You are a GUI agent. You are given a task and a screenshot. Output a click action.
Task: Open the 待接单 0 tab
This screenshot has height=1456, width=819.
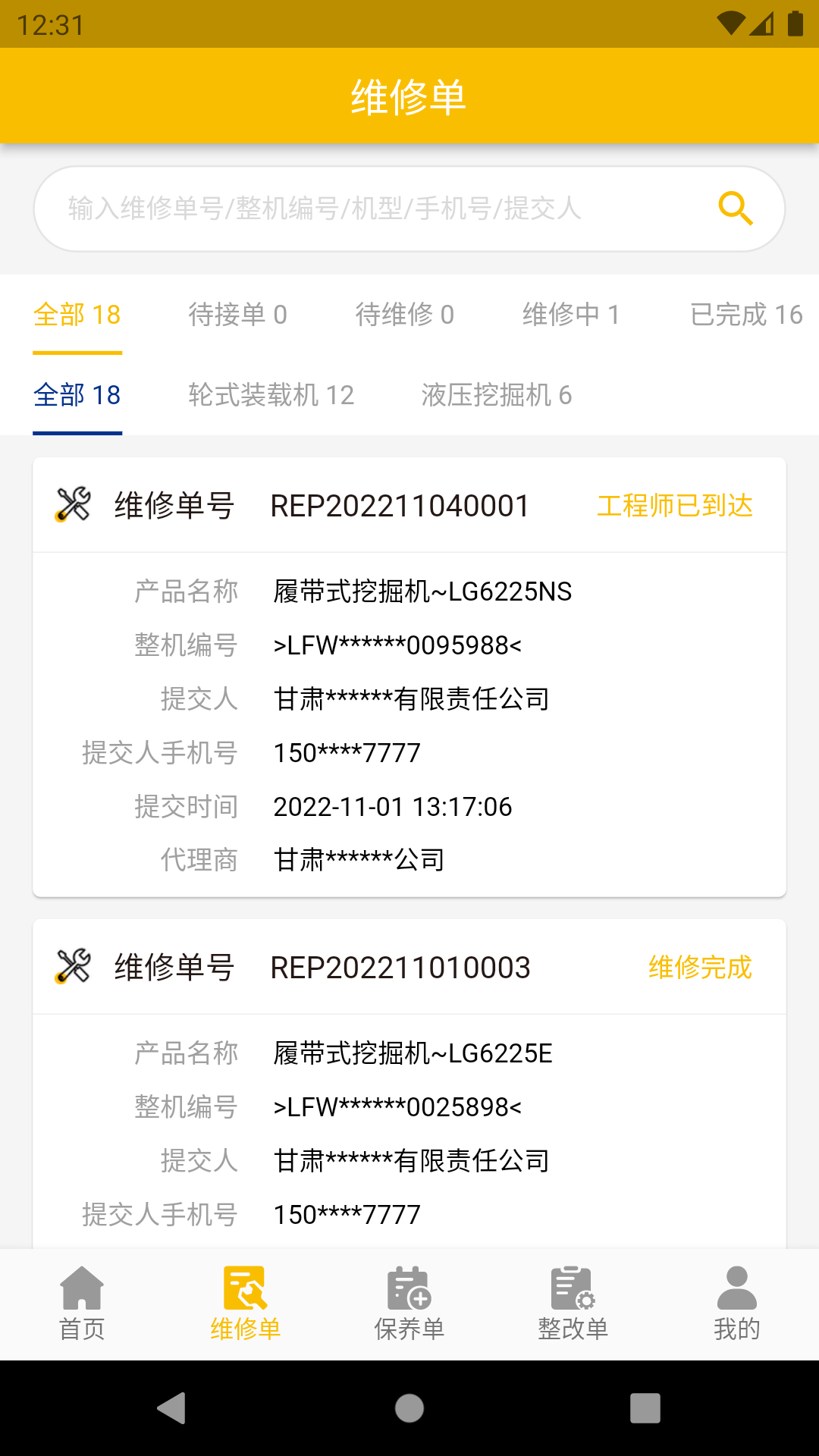[239, 315]
